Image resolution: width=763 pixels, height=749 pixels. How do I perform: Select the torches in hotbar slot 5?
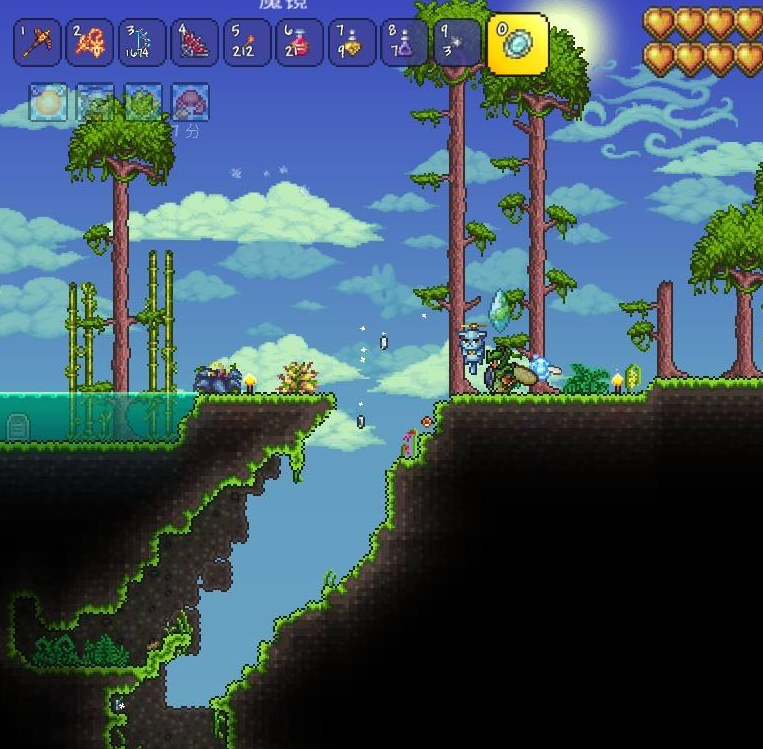(x=246, y=43)
